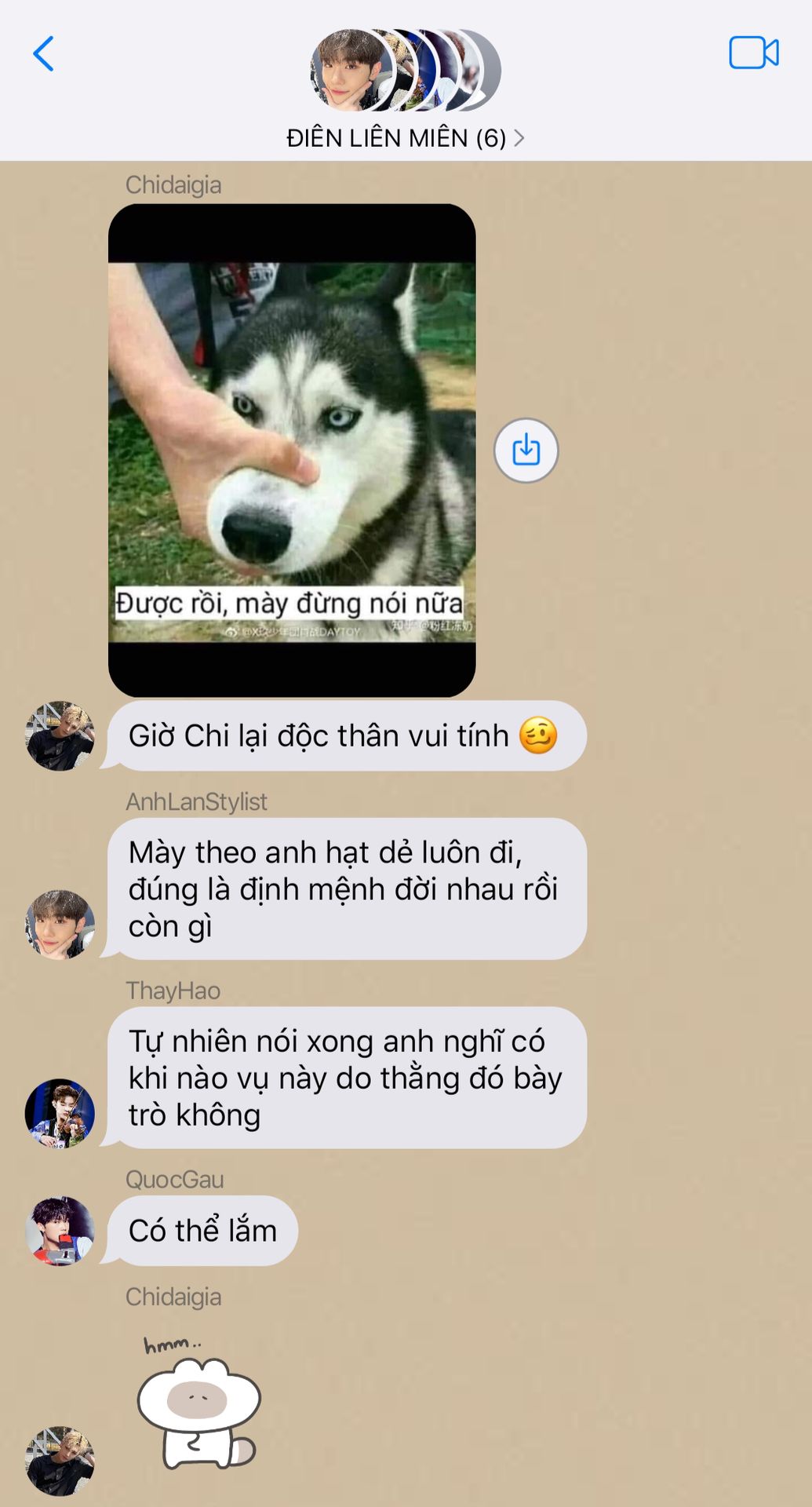This screenshot has width=812, height=1507.
Task: Open the husky meme image
Action: 292,451
